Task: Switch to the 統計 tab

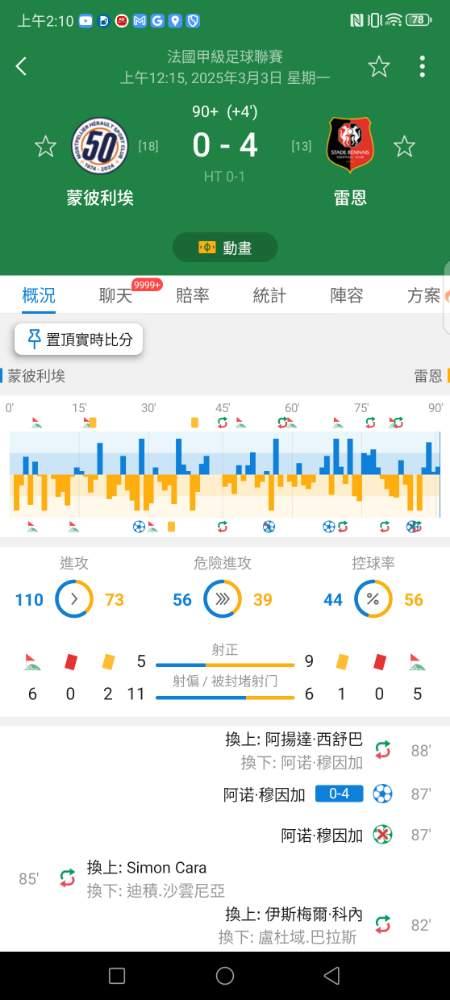Action: click(270, 295)
